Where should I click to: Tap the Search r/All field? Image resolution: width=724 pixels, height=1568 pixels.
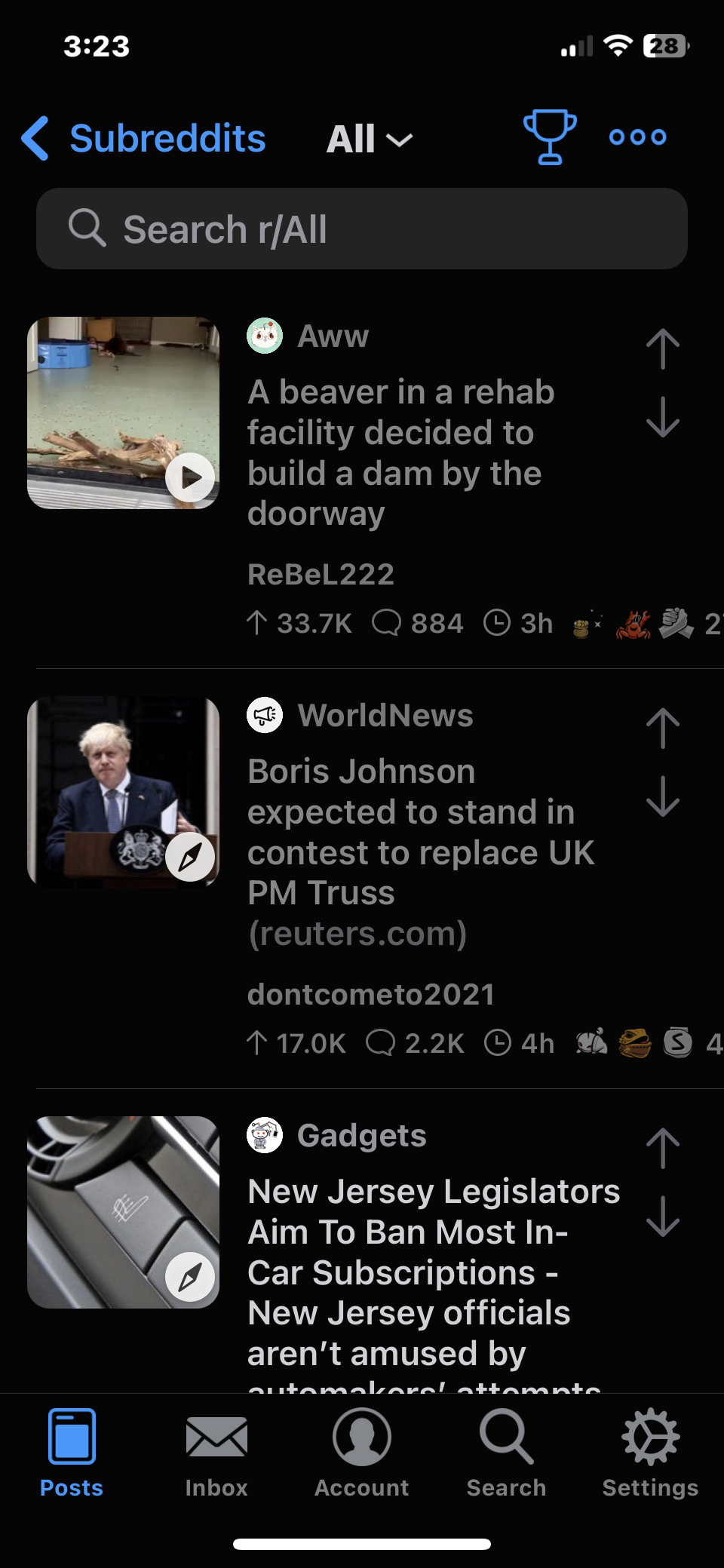pos(362,229)
